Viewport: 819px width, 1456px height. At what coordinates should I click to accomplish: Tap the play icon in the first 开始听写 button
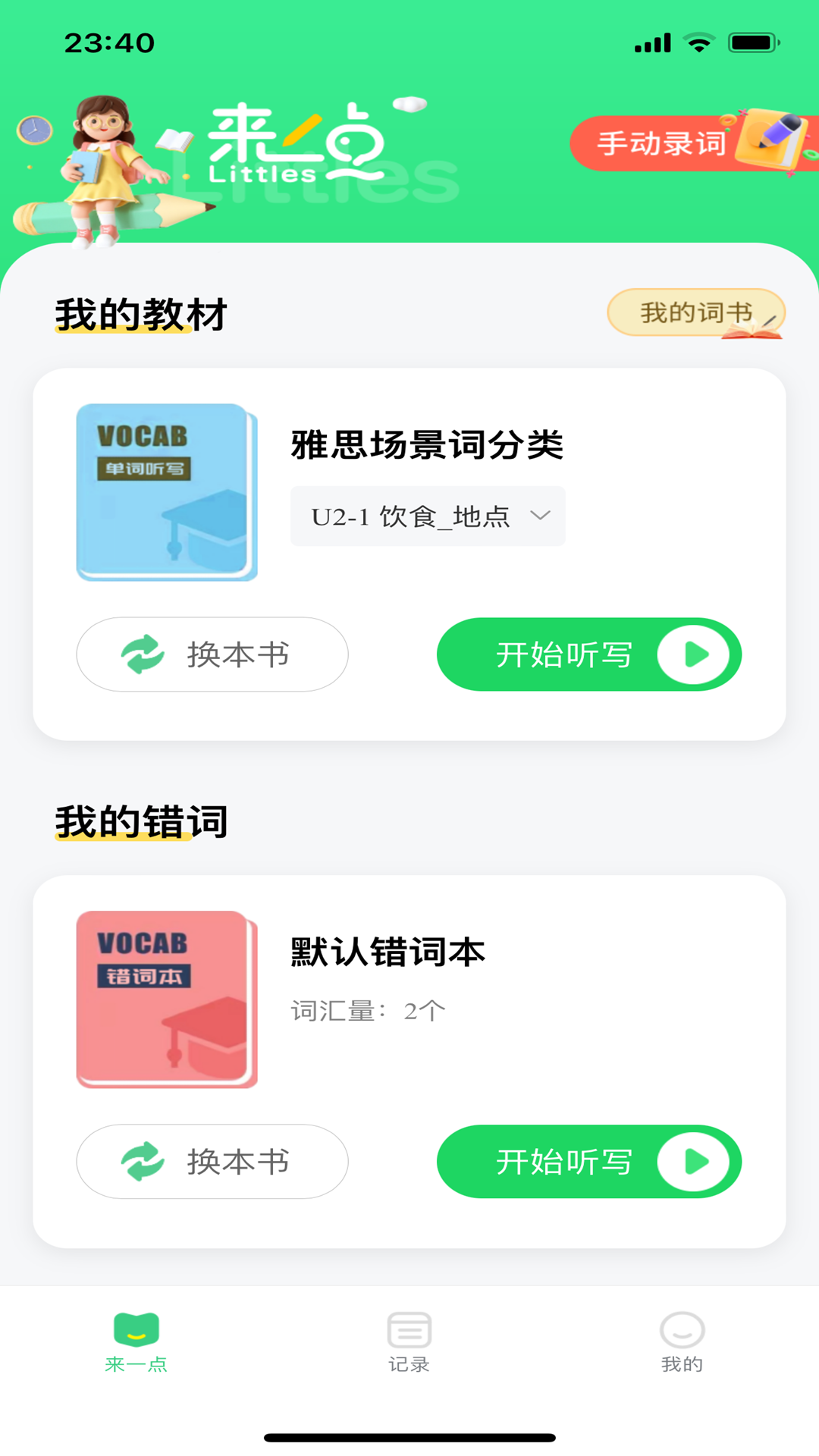692,654
